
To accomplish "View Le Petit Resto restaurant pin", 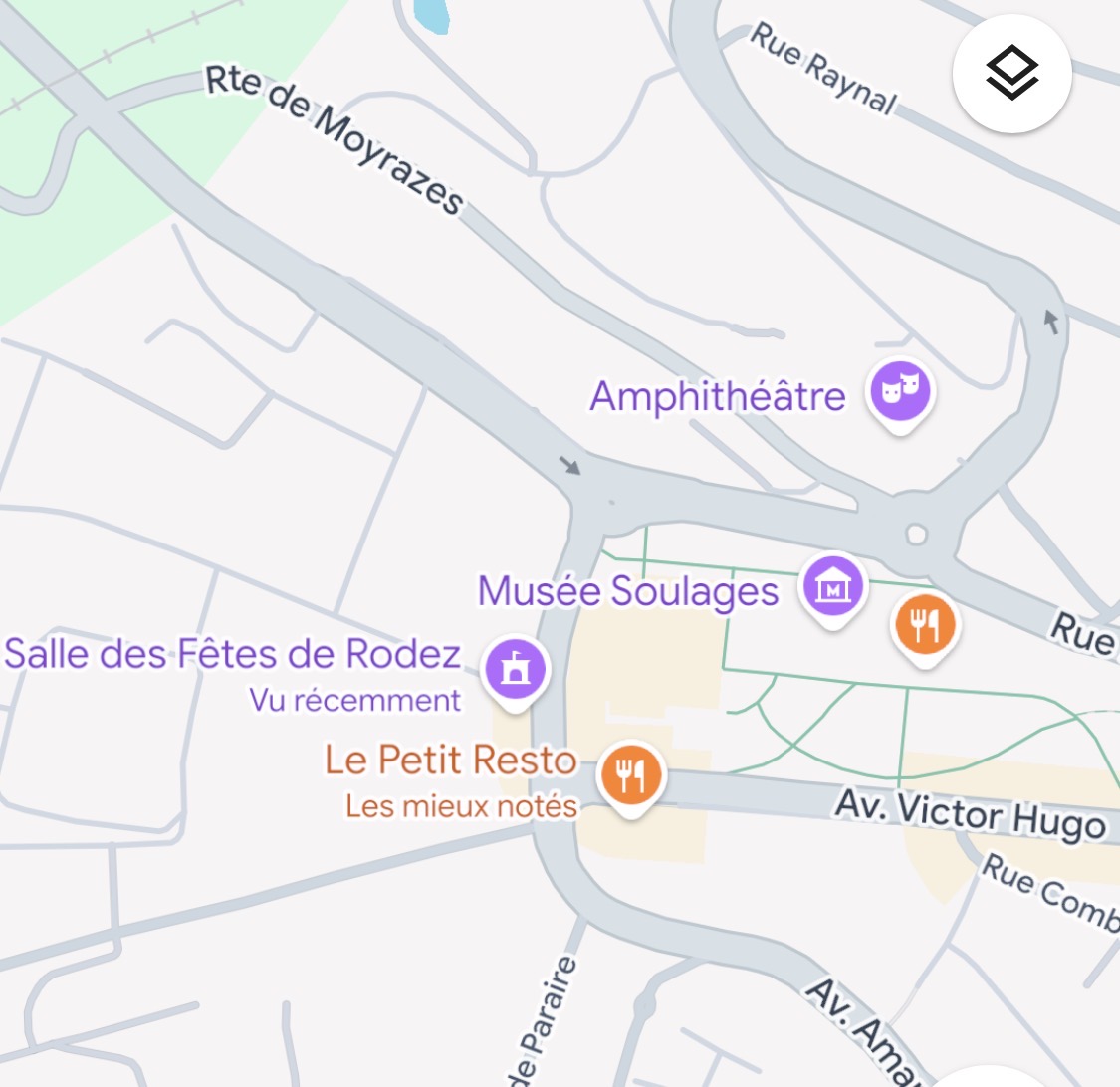I will point(630,774).
